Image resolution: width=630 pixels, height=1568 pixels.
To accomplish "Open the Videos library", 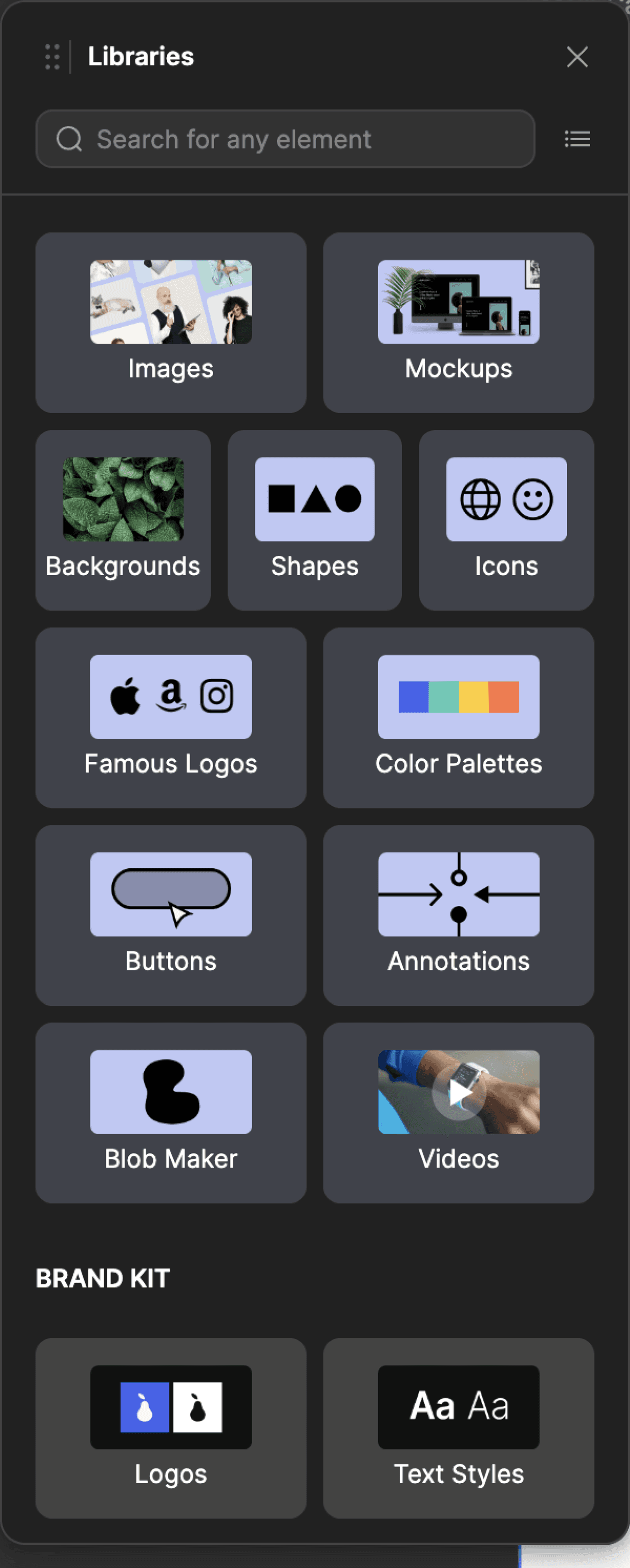I will [x=458, y=1113].
